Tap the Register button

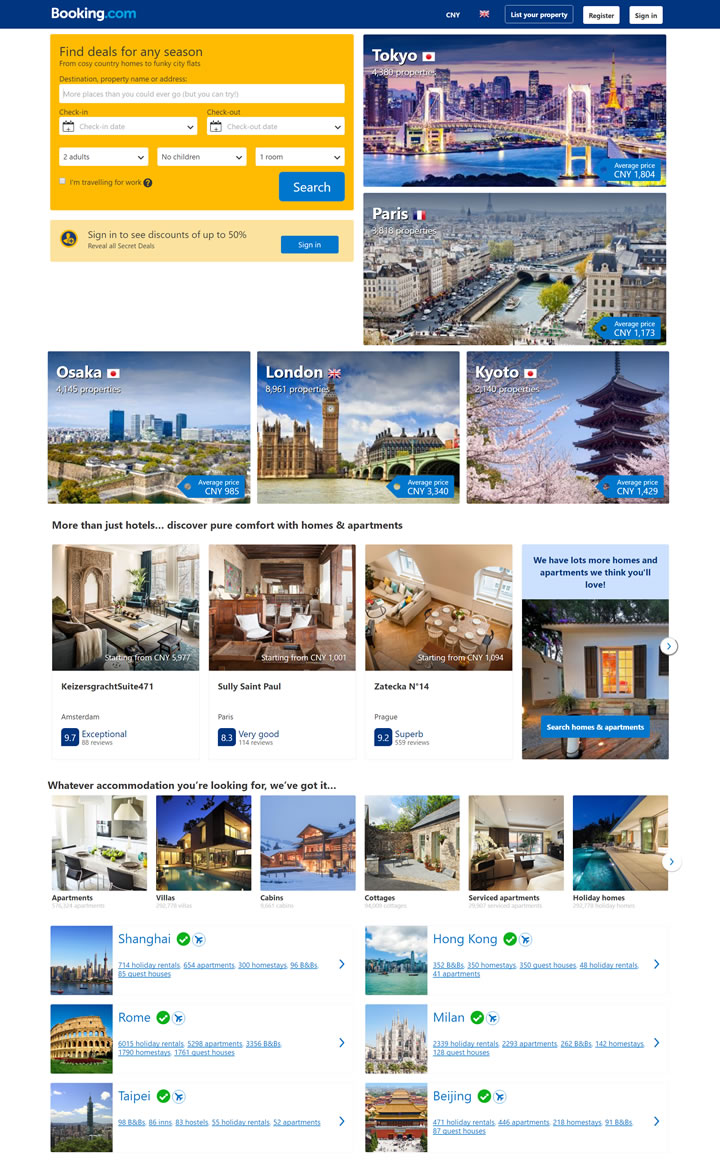[601, 15]
